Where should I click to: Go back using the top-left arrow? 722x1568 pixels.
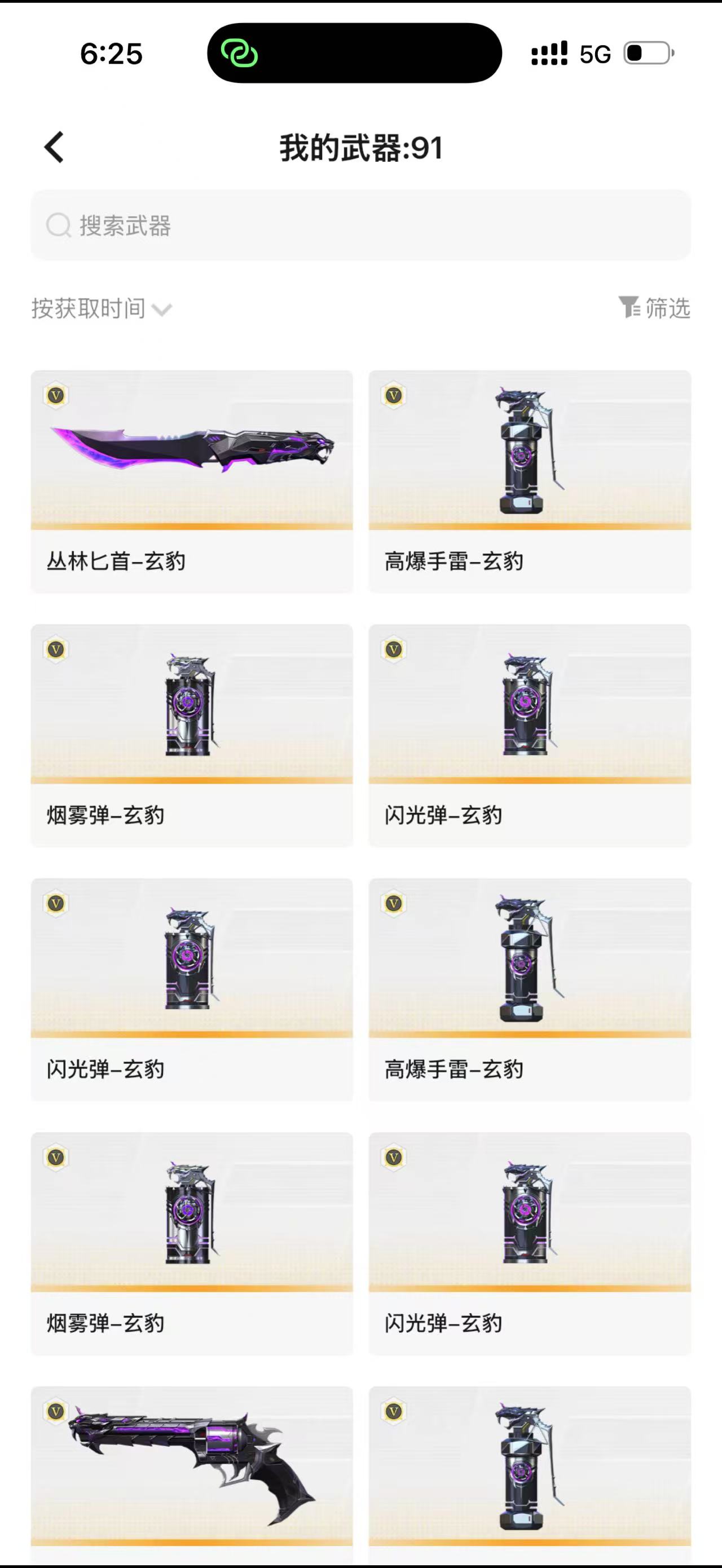[x=54, y=147]
